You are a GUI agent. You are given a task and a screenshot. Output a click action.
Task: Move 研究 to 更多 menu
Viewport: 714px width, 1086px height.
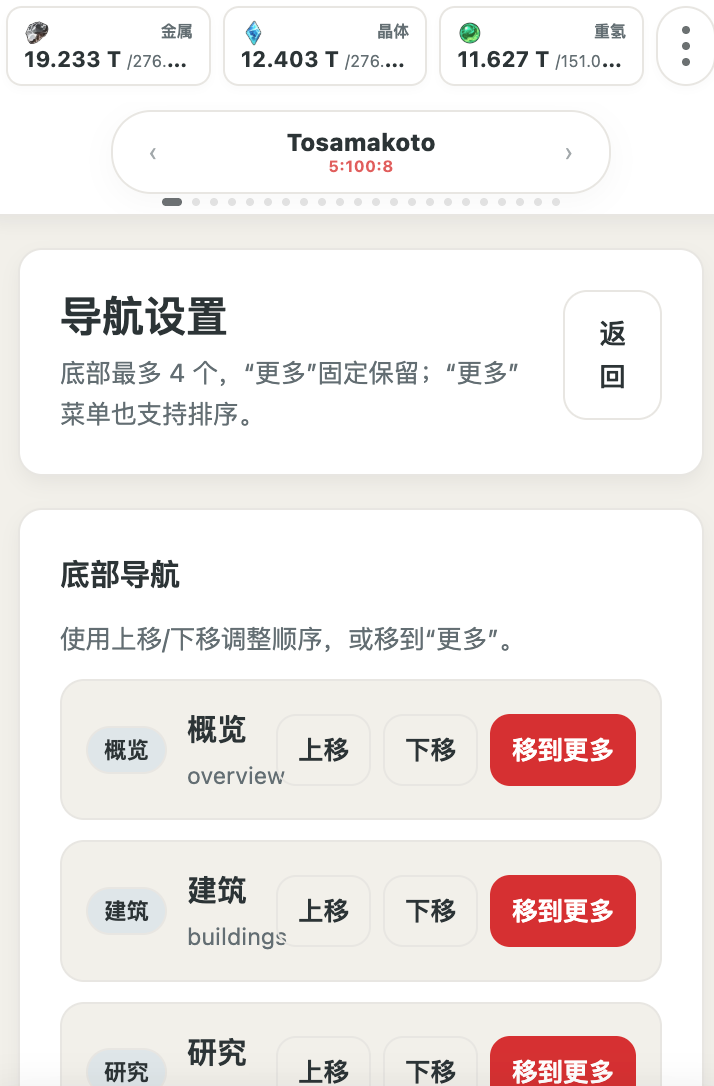[562, 1066]
